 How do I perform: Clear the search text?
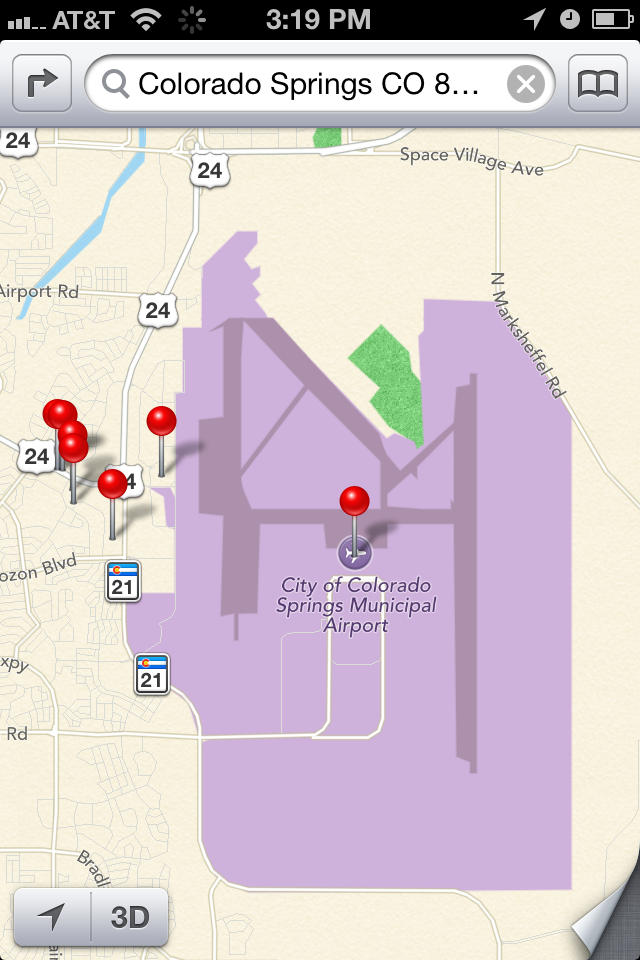pos(527,84)
